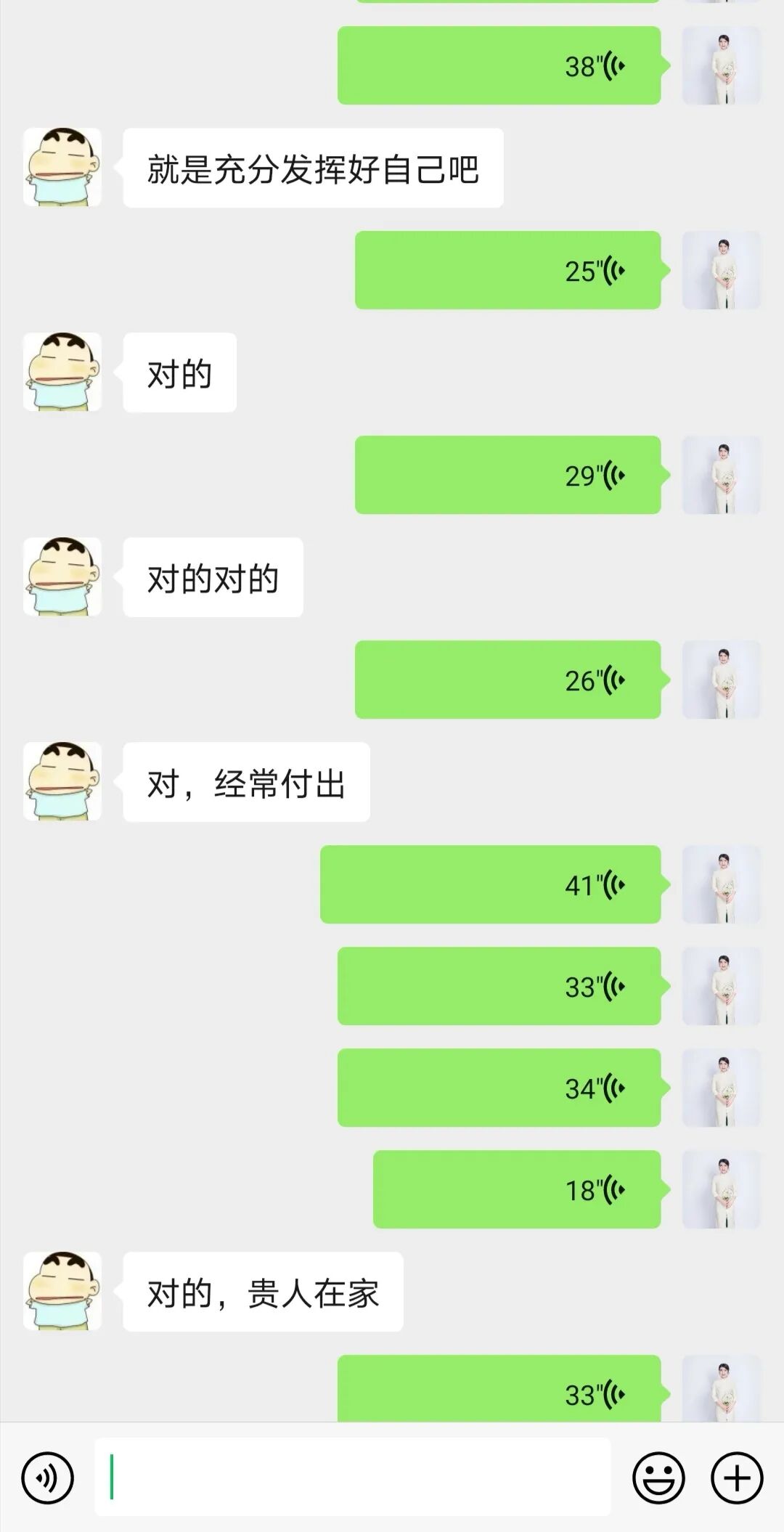Tap the message text field
The image size is (784, 1532).
coord(353,1477)
